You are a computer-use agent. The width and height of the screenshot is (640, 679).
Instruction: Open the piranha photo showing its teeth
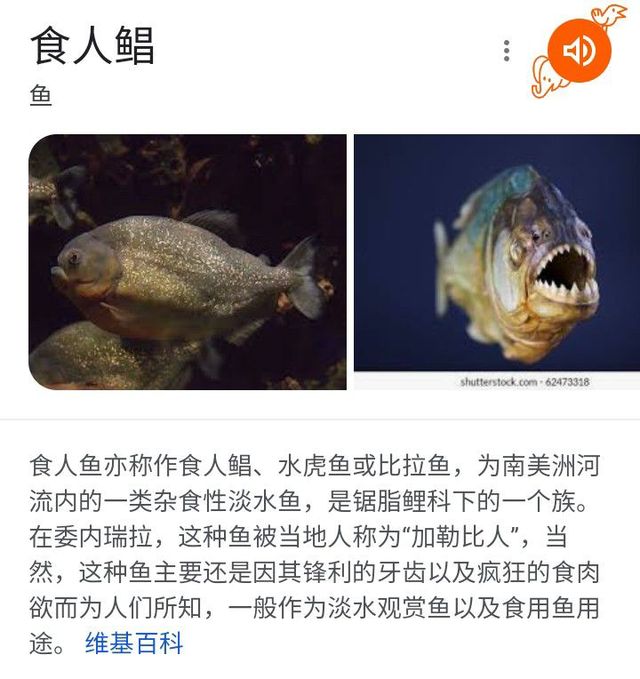click(497, 262)
